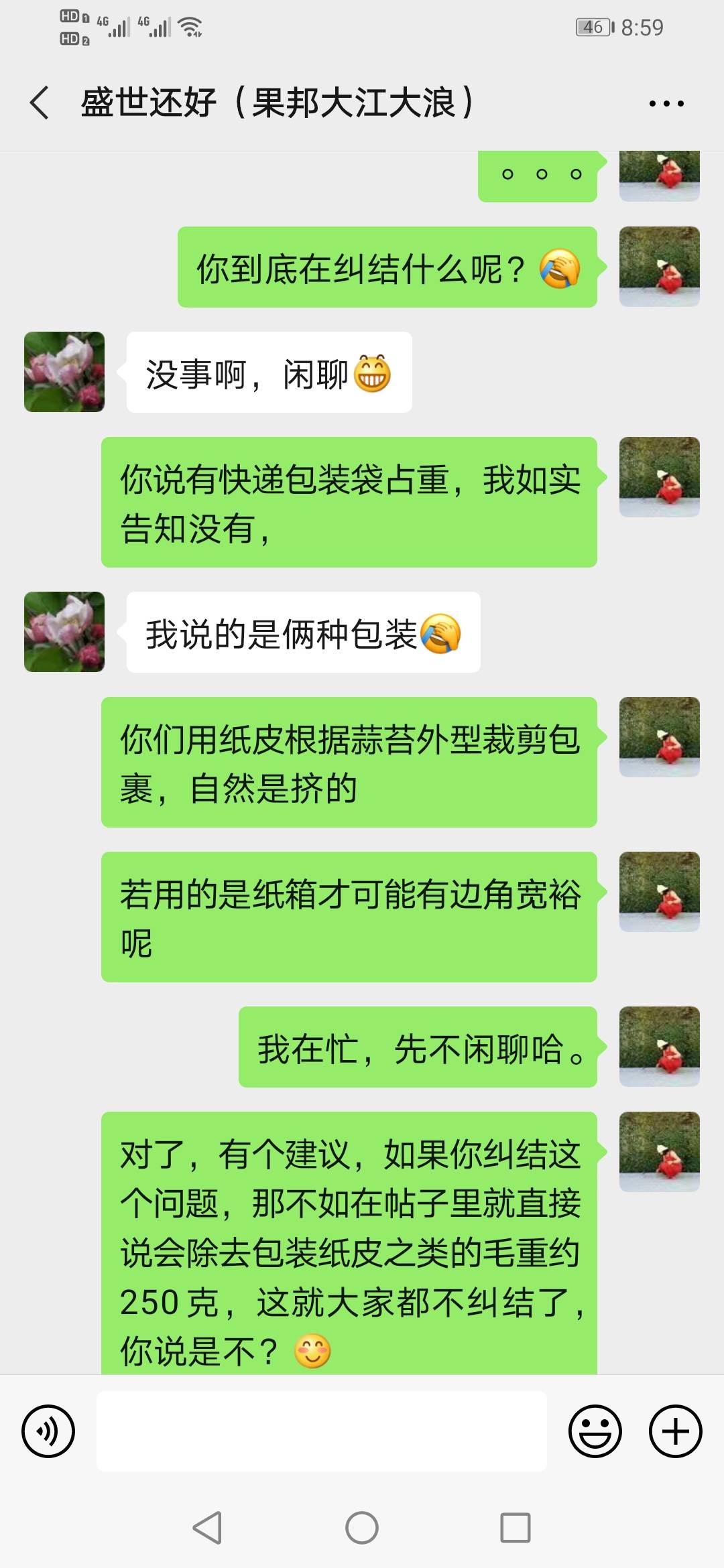Viewport: 724px width, 1568px height.
Task: Open sender avatar beside 没事啊，闲聊
Action: coord(64,372)
